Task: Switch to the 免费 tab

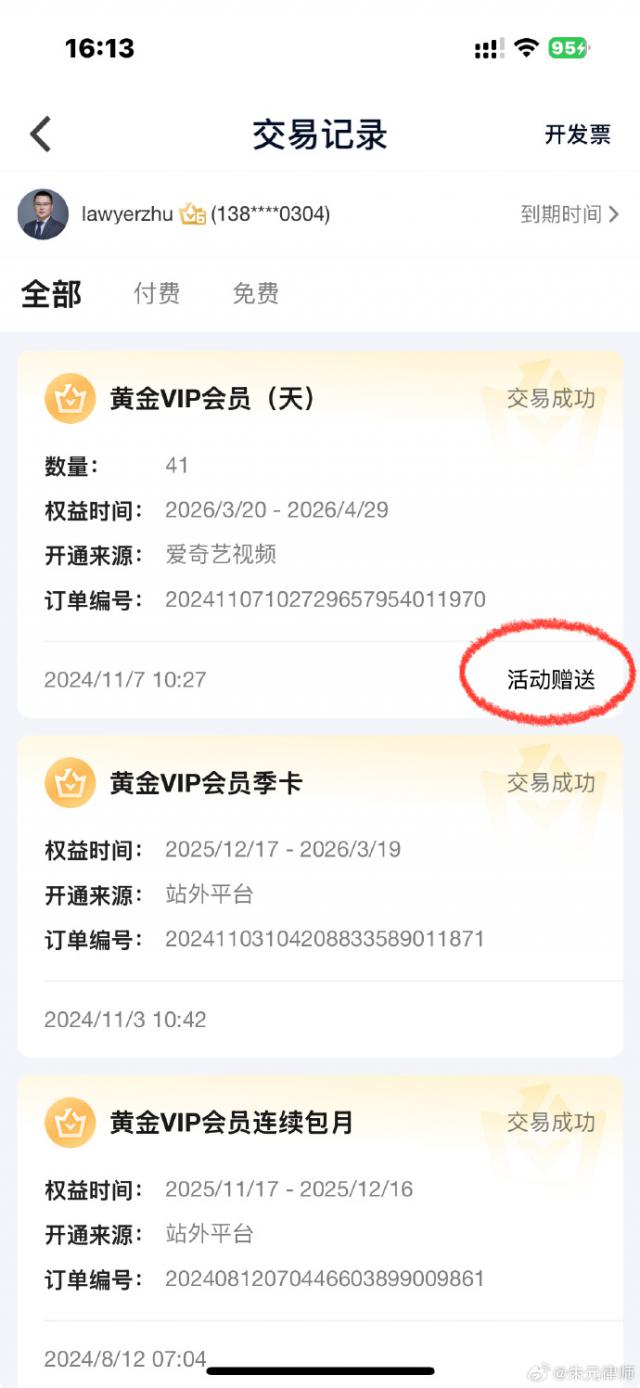Action: (x=255, y=293)
